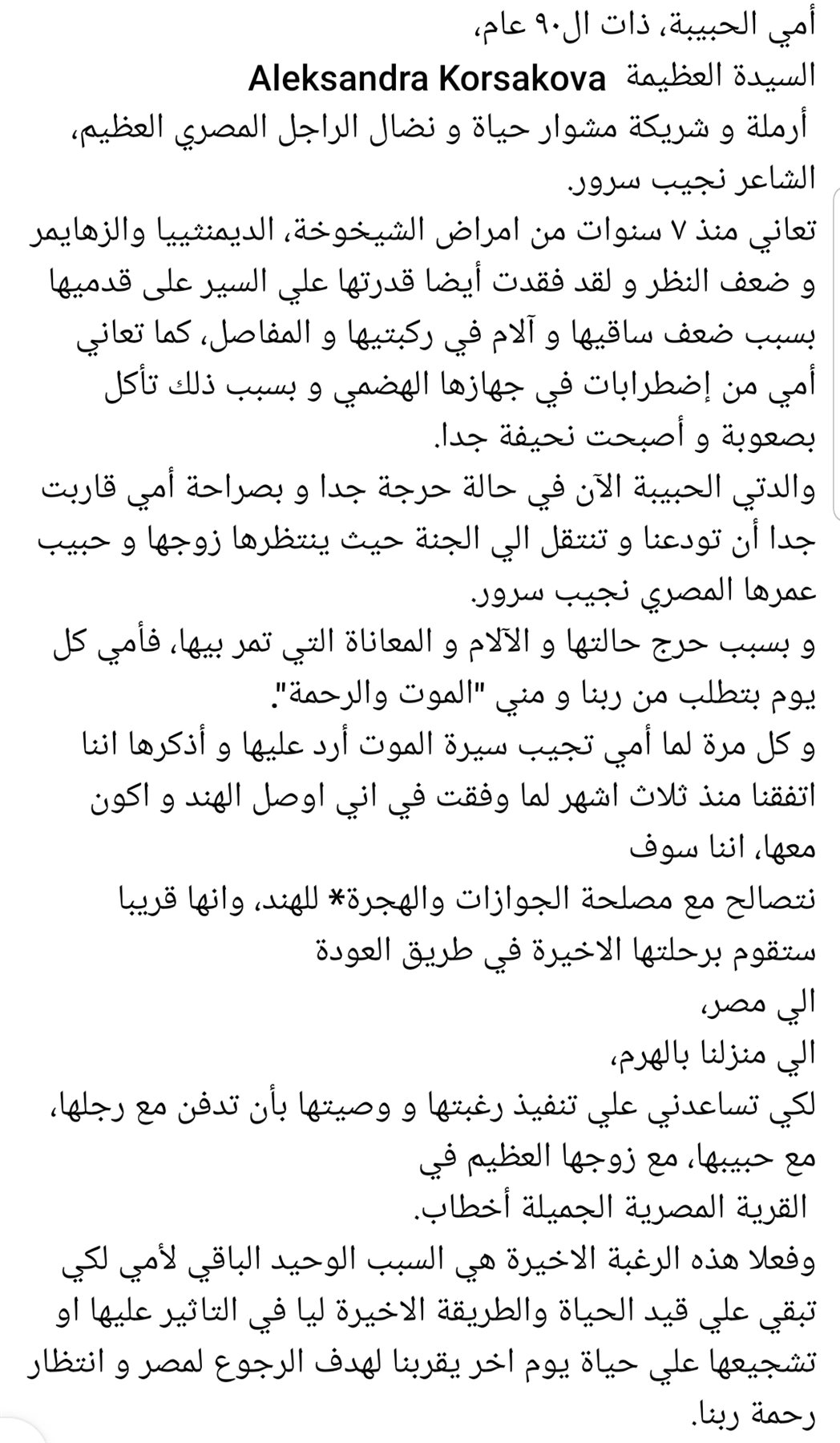
Task: Open the tagged Aleksandra Korsakova profile
Action: [x=426, y=79]
